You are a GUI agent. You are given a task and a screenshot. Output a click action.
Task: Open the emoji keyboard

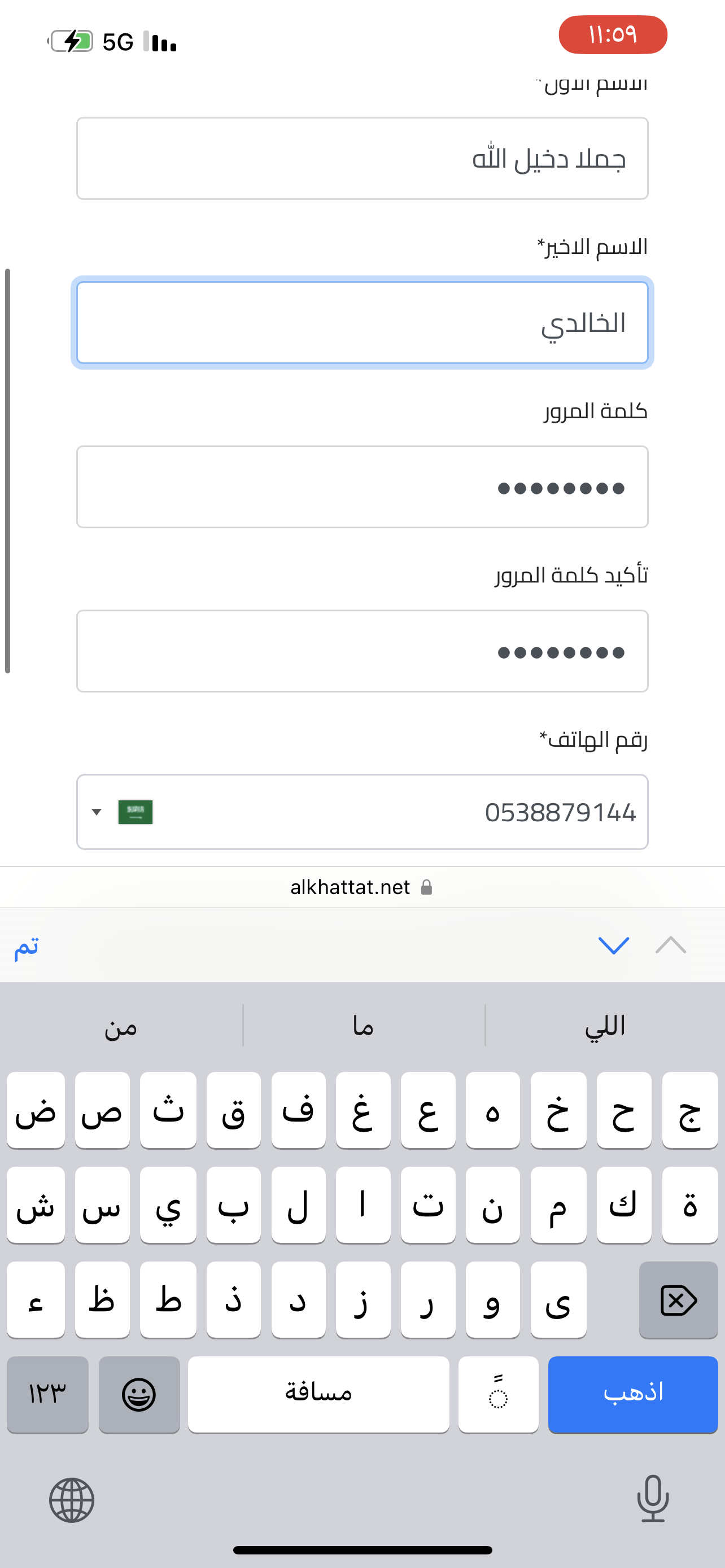pyautogui.click(x=139, y=1395)
